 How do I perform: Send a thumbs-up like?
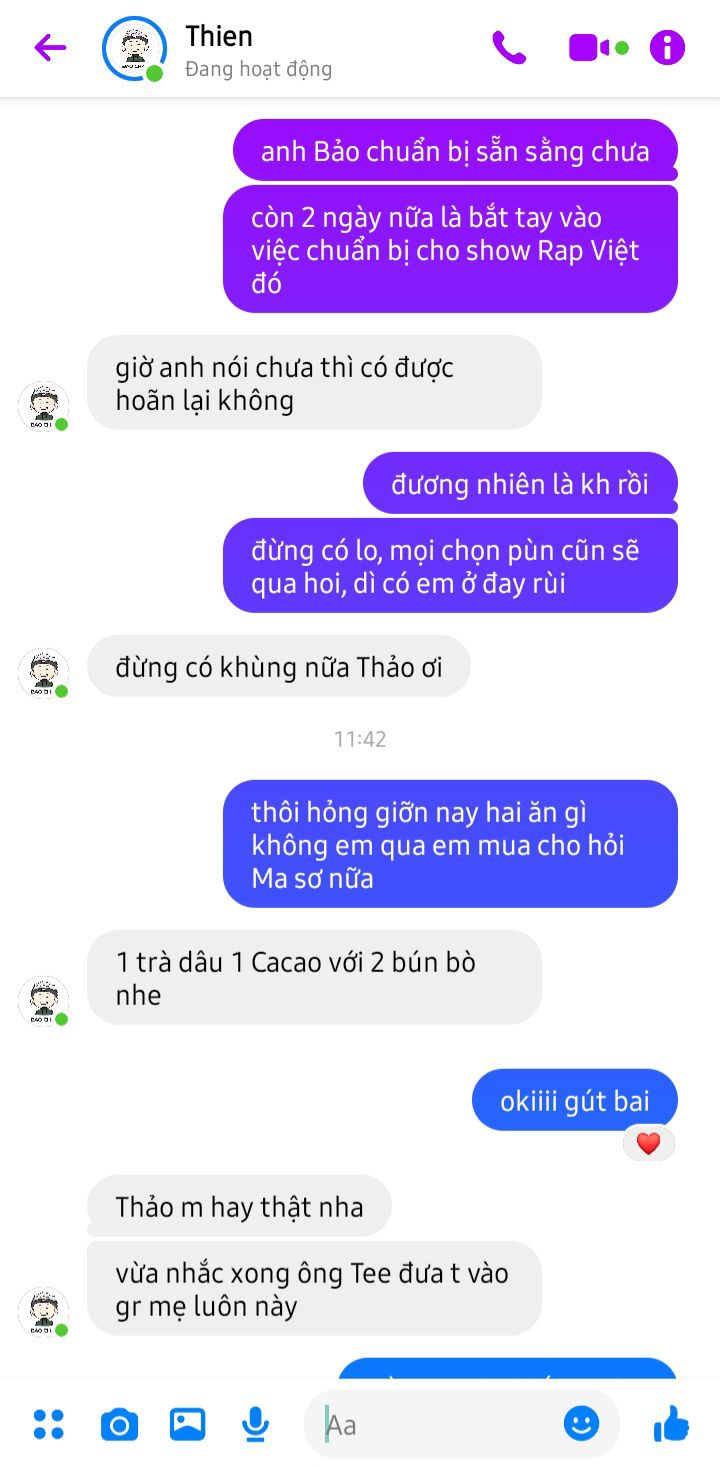tap(671, 1423)
